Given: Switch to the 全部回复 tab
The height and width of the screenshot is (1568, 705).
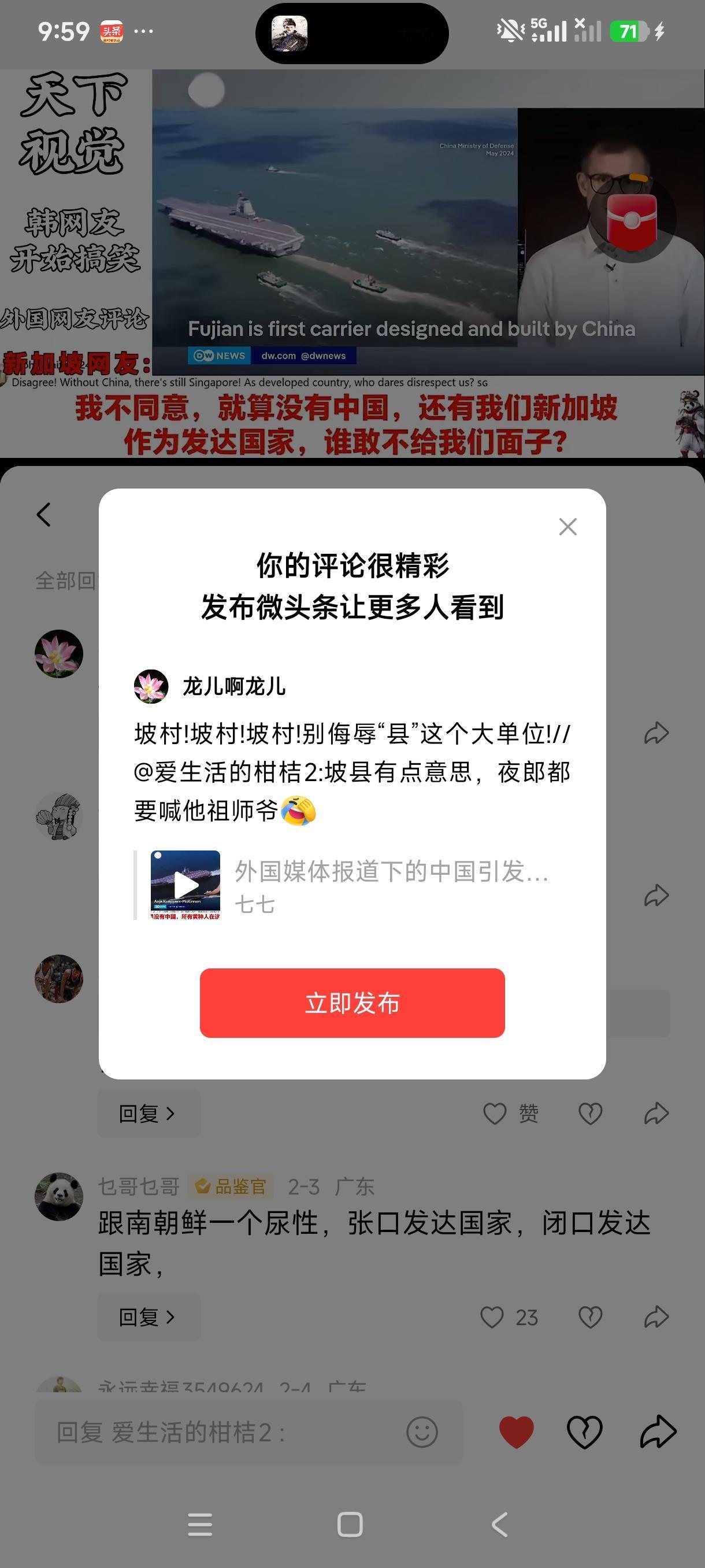Looking at the screenshot, I should point(67,581).
